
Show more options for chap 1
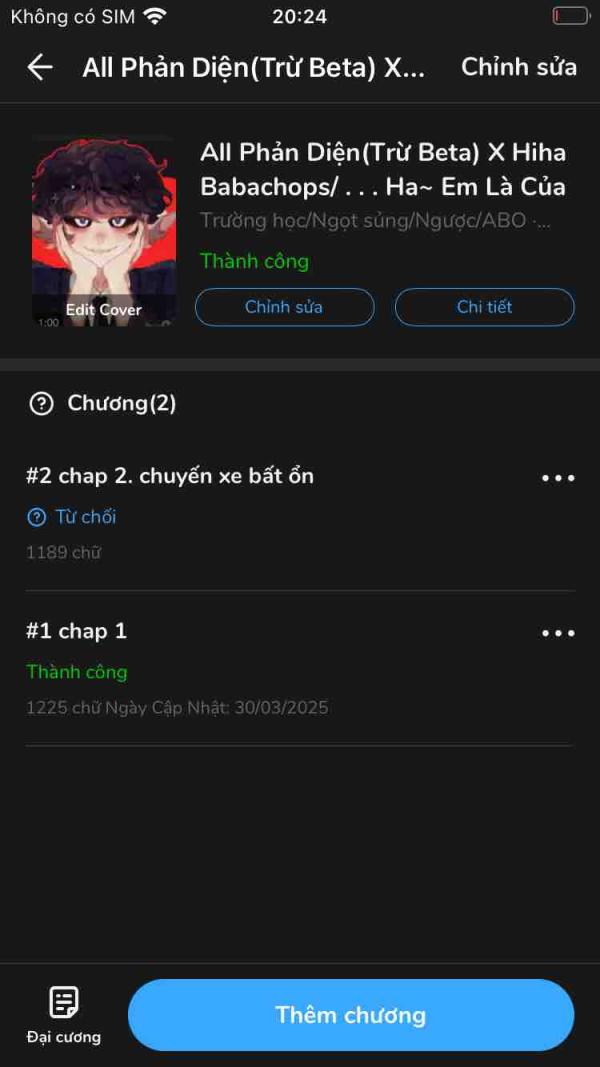click(558, 633)
